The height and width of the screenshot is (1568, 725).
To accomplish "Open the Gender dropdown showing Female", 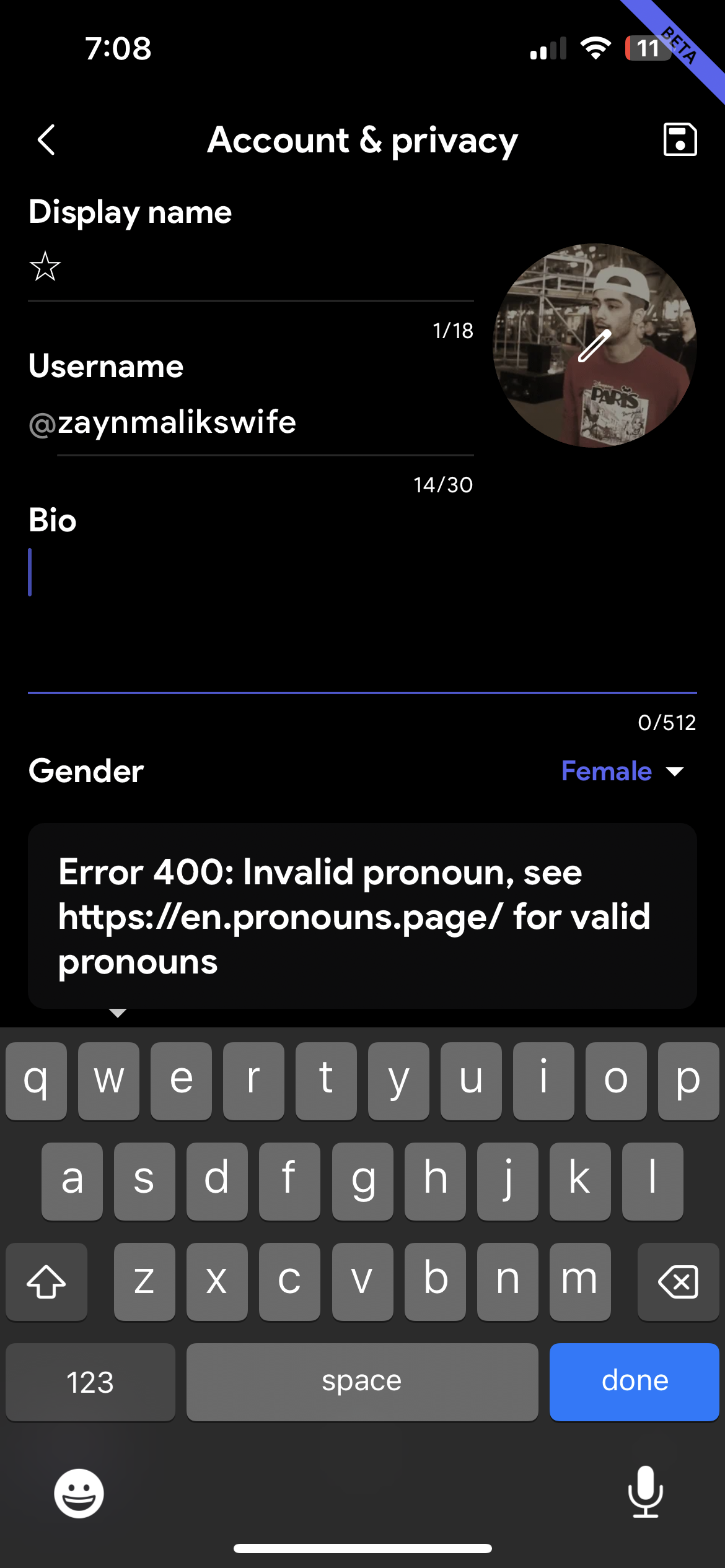I will coord(622,772).
